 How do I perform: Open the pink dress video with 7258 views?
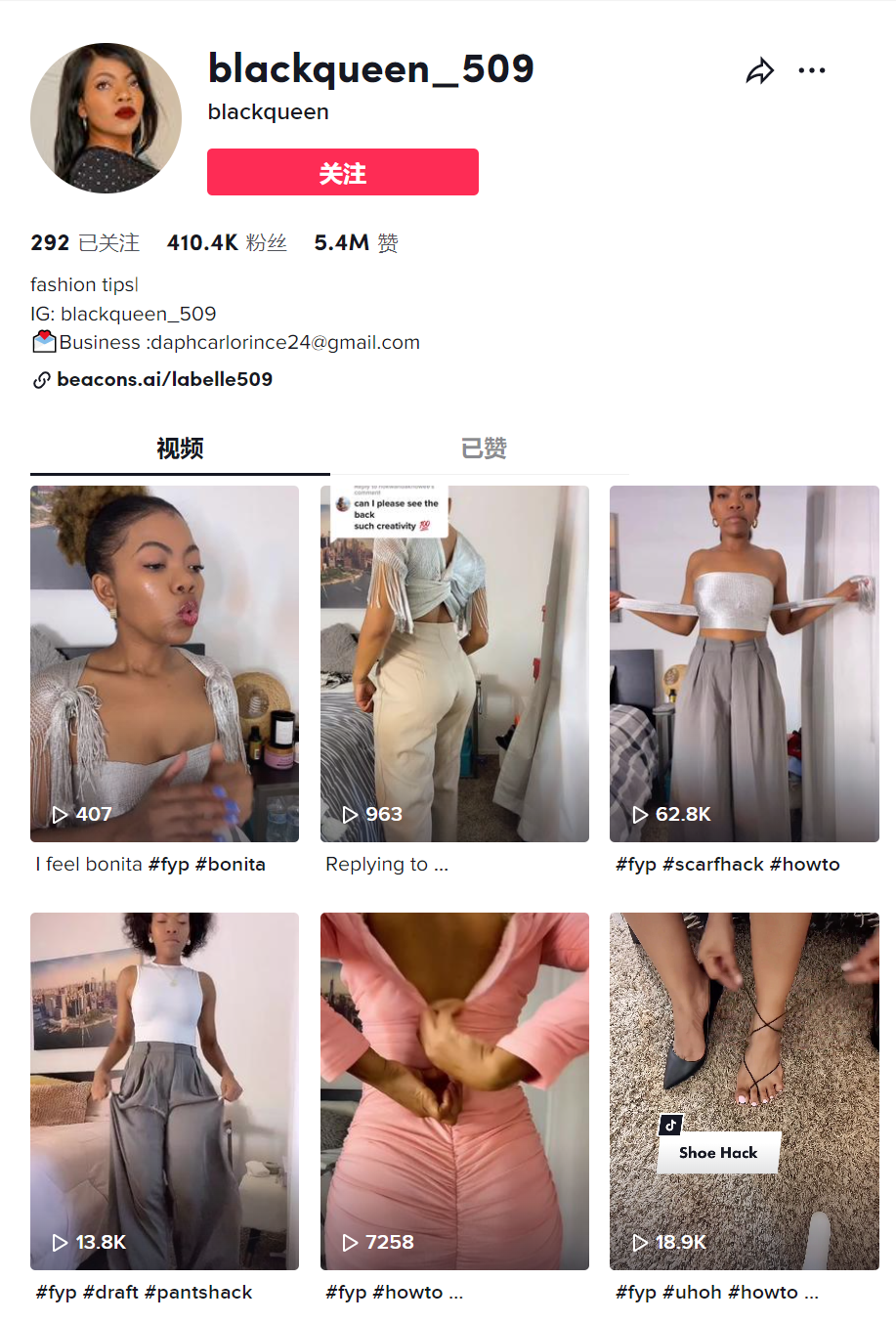pyautogui.click(x=454, y=1090)
